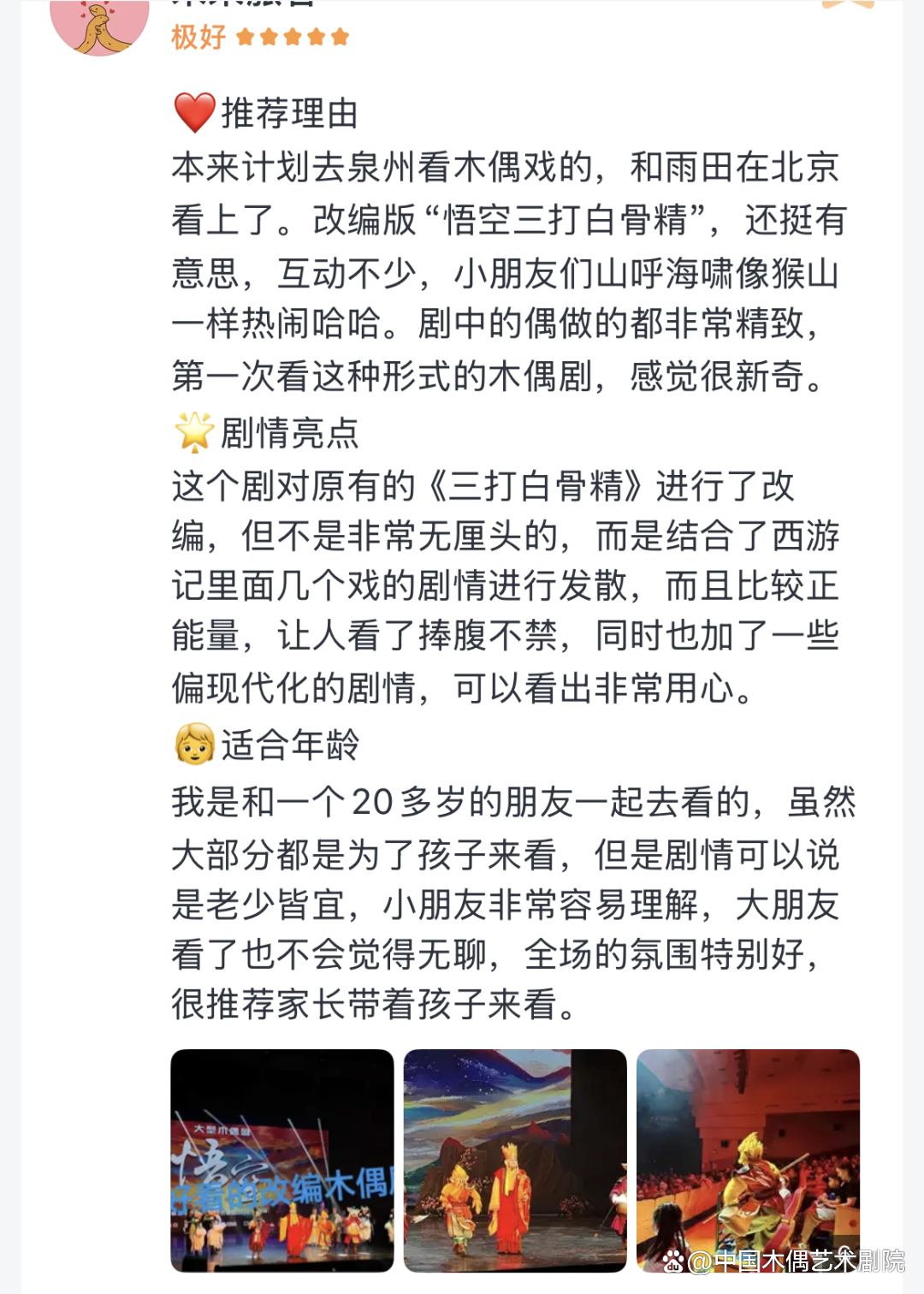This screenshot has width=924, height=1294.
Task: Open the reviewer's profile avatar
Action: pos(99,26)
